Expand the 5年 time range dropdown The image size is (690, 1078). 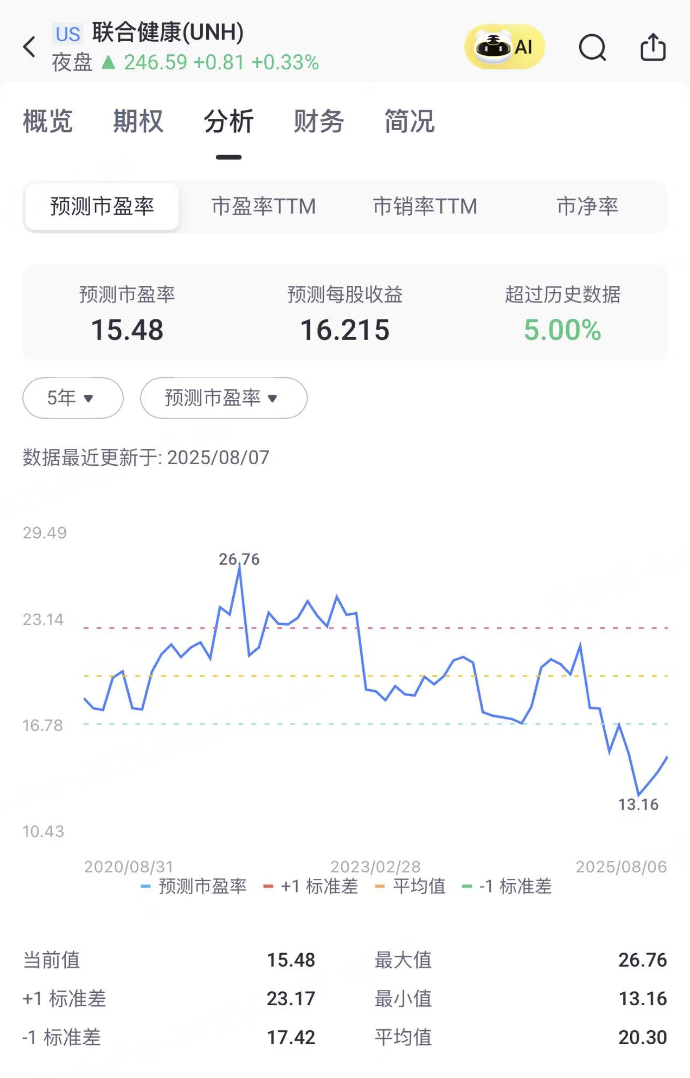[72, 398]
